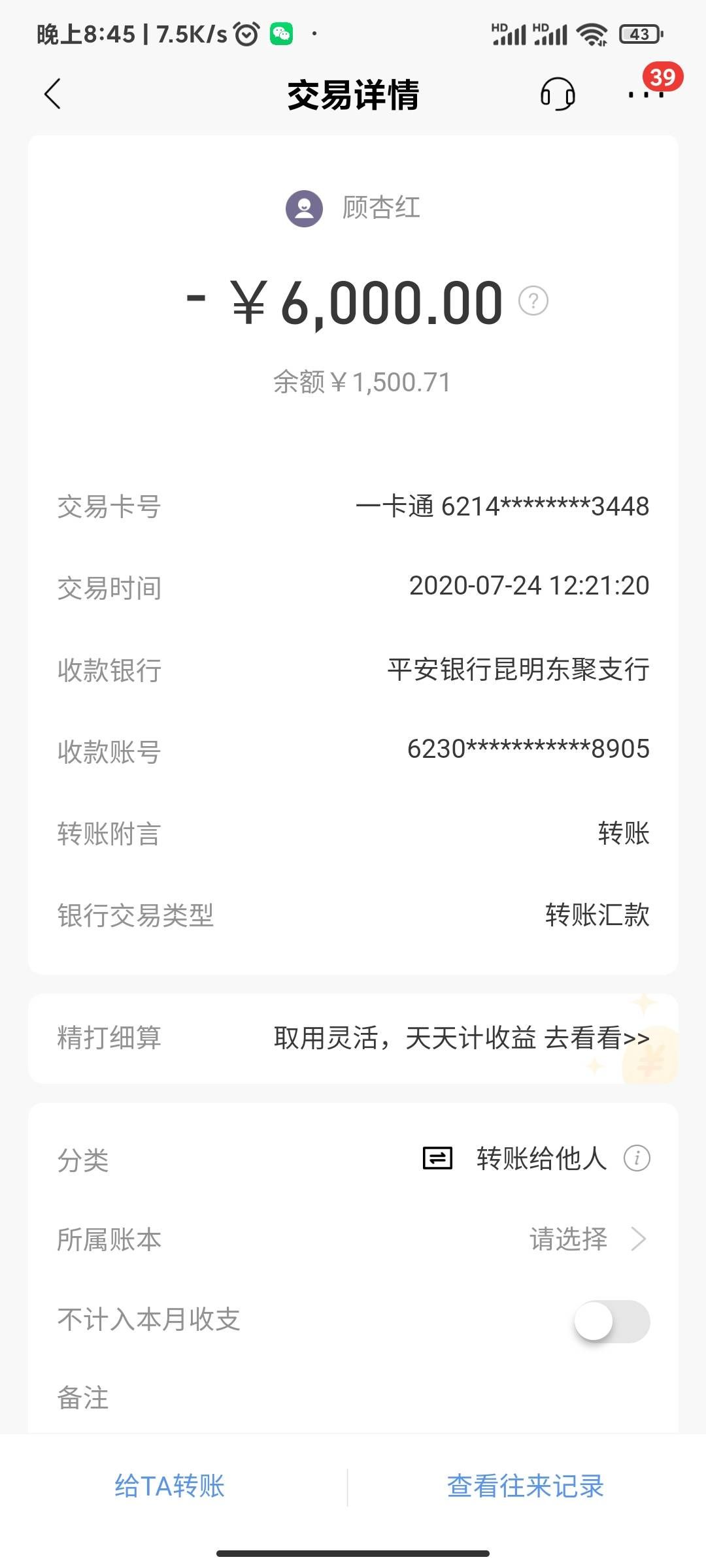
Task: Change the 分类 category 转账给他人
Action: pyautogui.click(x=541, y=1158)
